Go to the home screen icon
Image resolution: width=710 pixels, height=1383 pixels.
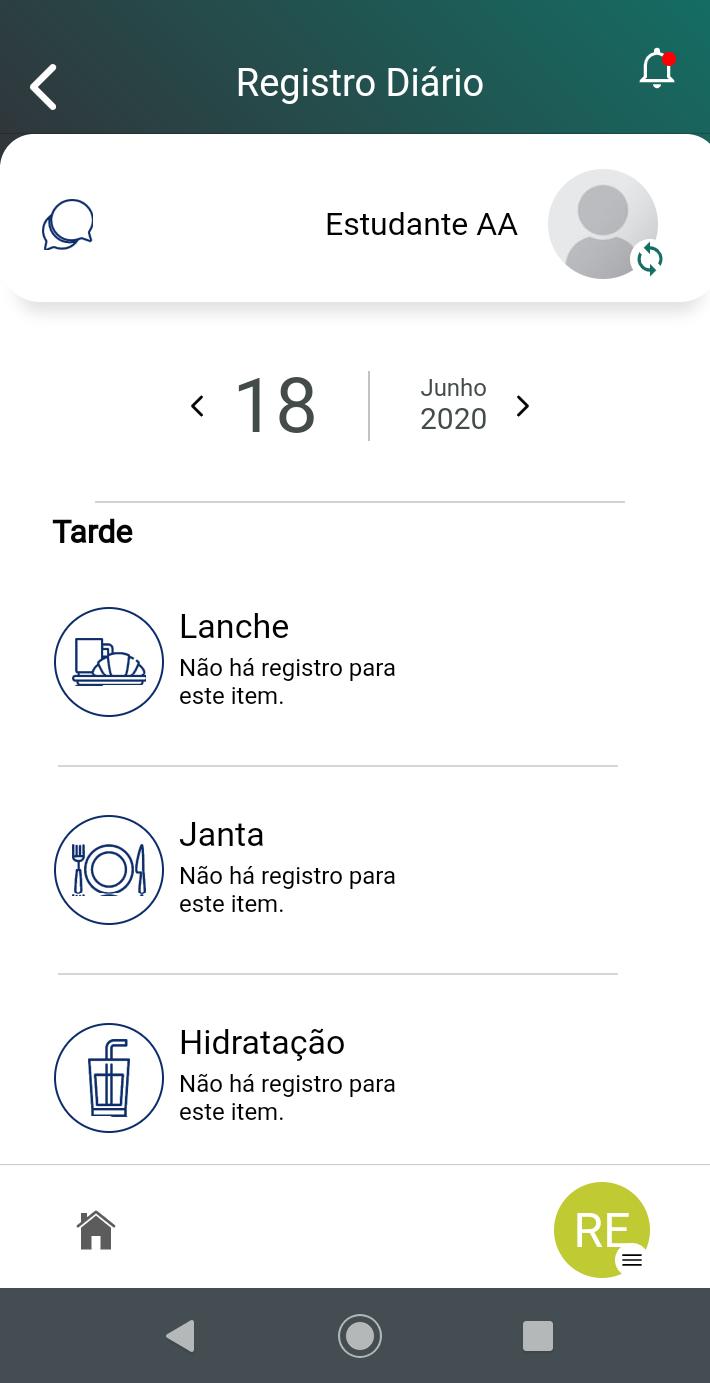(96, 1230)
